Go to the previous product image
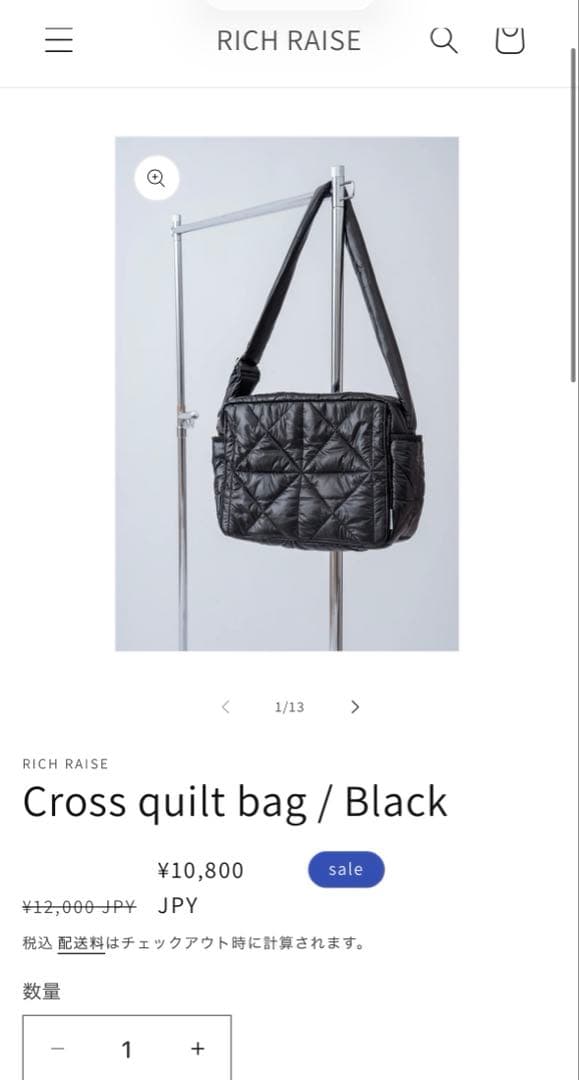This screenshot has width=579, height=1080. click(x=225, y=707)
